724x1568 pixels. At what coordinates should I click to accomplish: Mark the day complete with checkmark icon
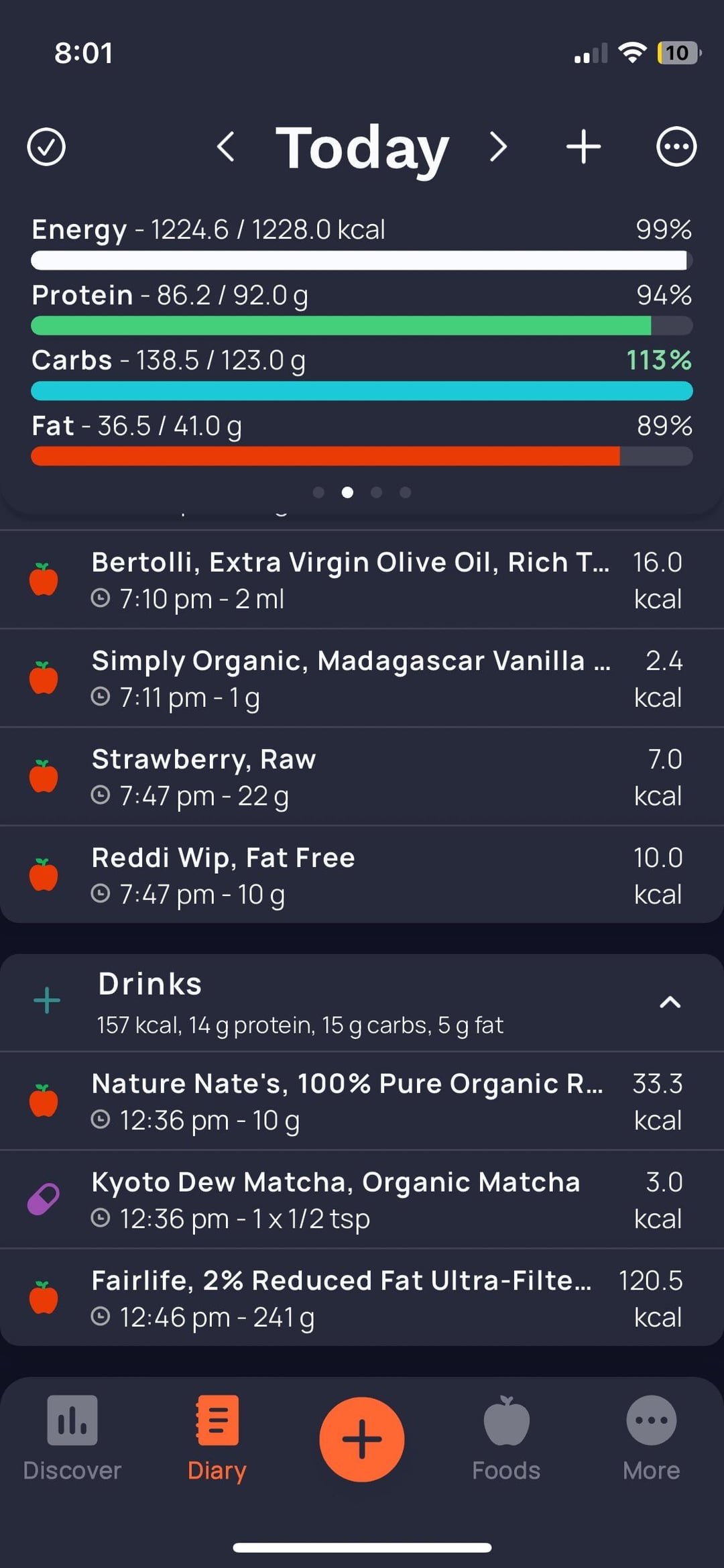46,147
